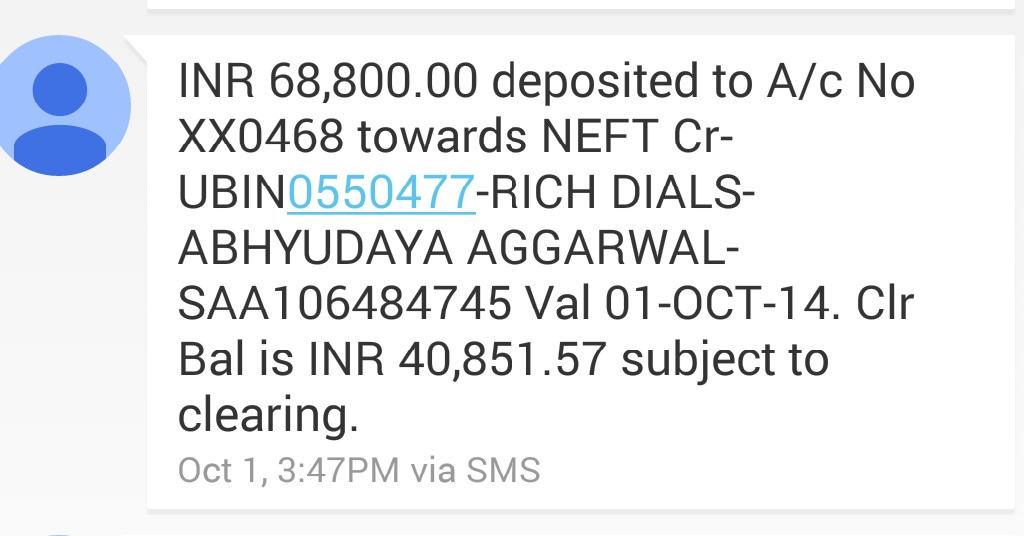
Task: Open the sender's contact avatar
Action: pos(66,105)
